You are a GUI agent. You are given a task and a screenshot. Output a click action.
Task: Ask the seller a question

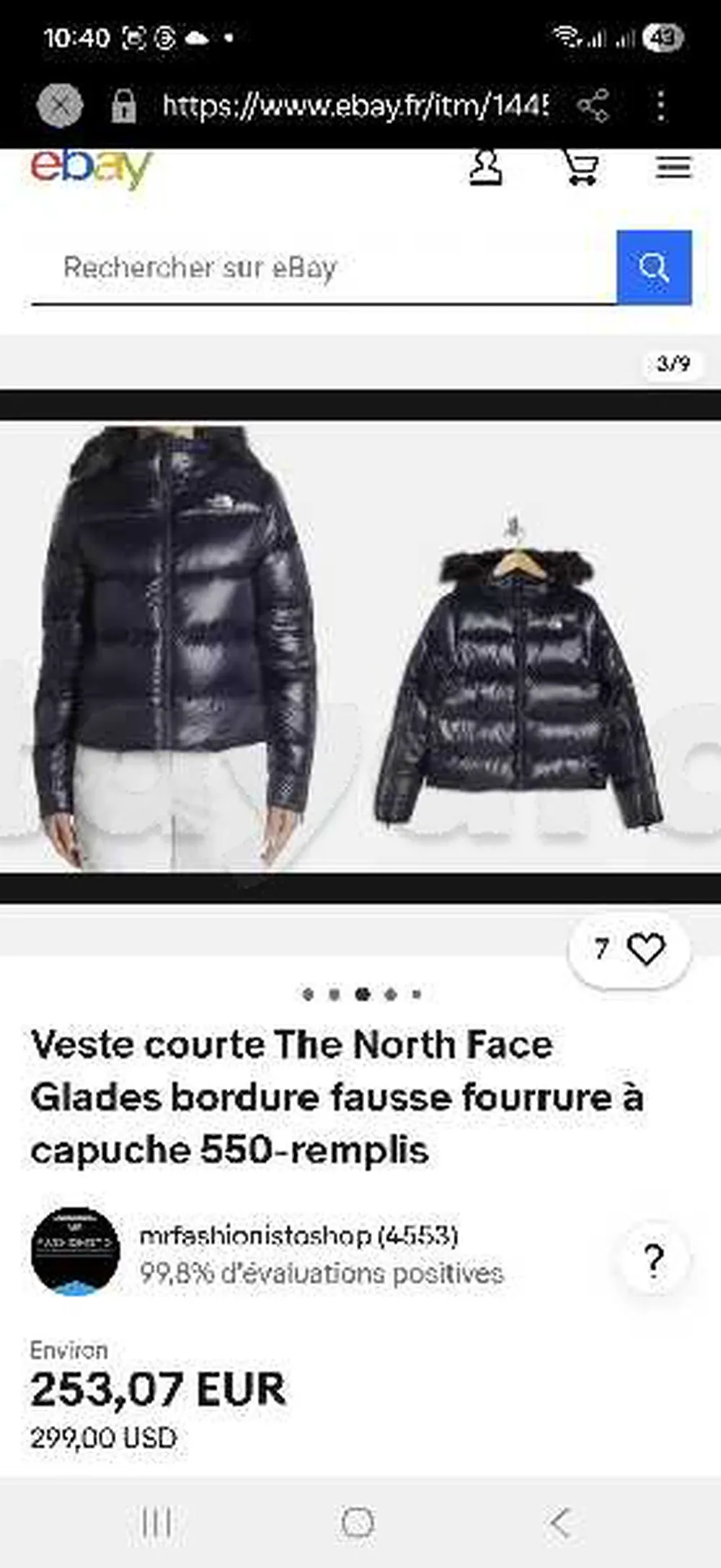pyautogui.click(x=653, y=1260)
